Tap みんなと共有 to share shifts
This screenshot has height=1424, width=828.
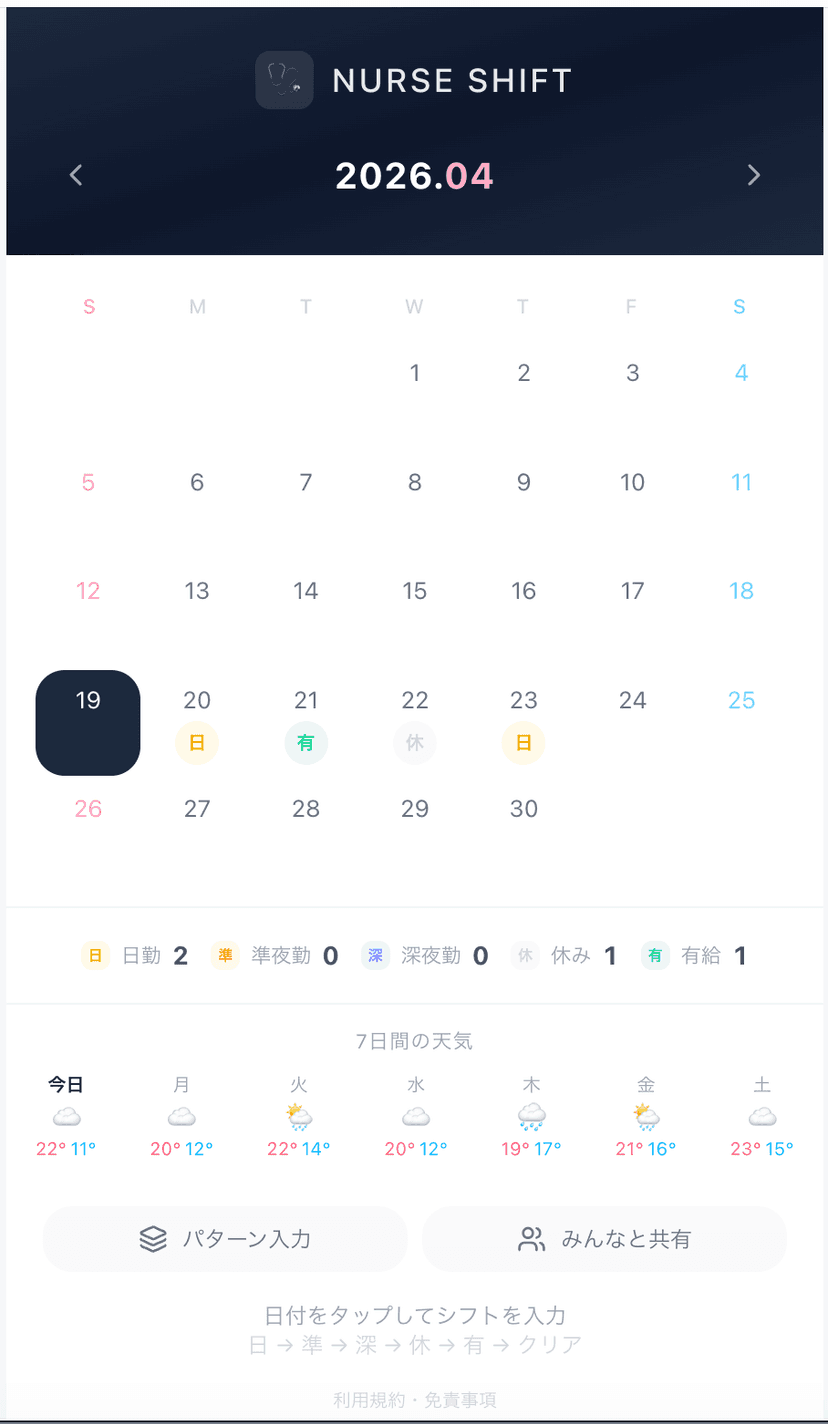604,1239
